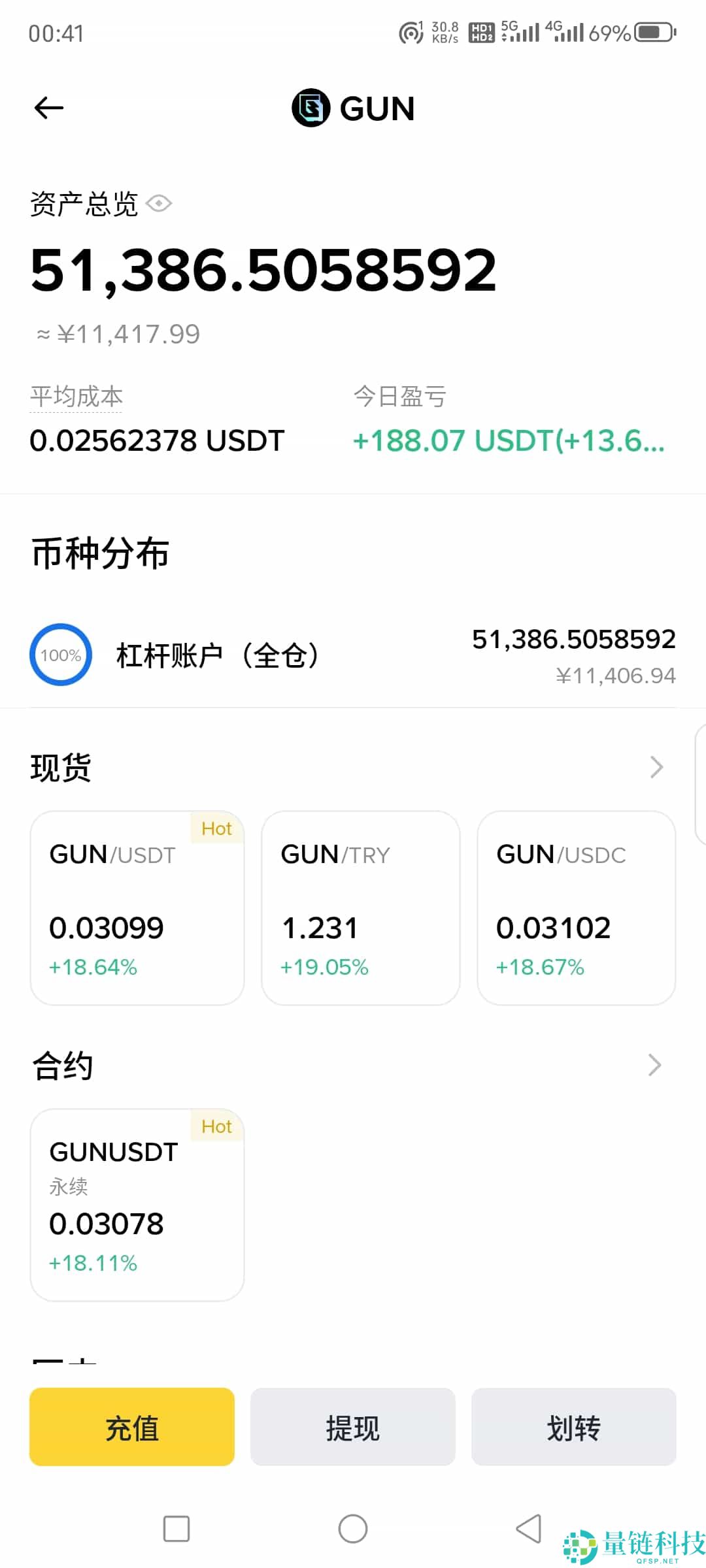Tap the back arrow at top left
Viewport: 706px width, 1568px height.
[x=48, y=107]
